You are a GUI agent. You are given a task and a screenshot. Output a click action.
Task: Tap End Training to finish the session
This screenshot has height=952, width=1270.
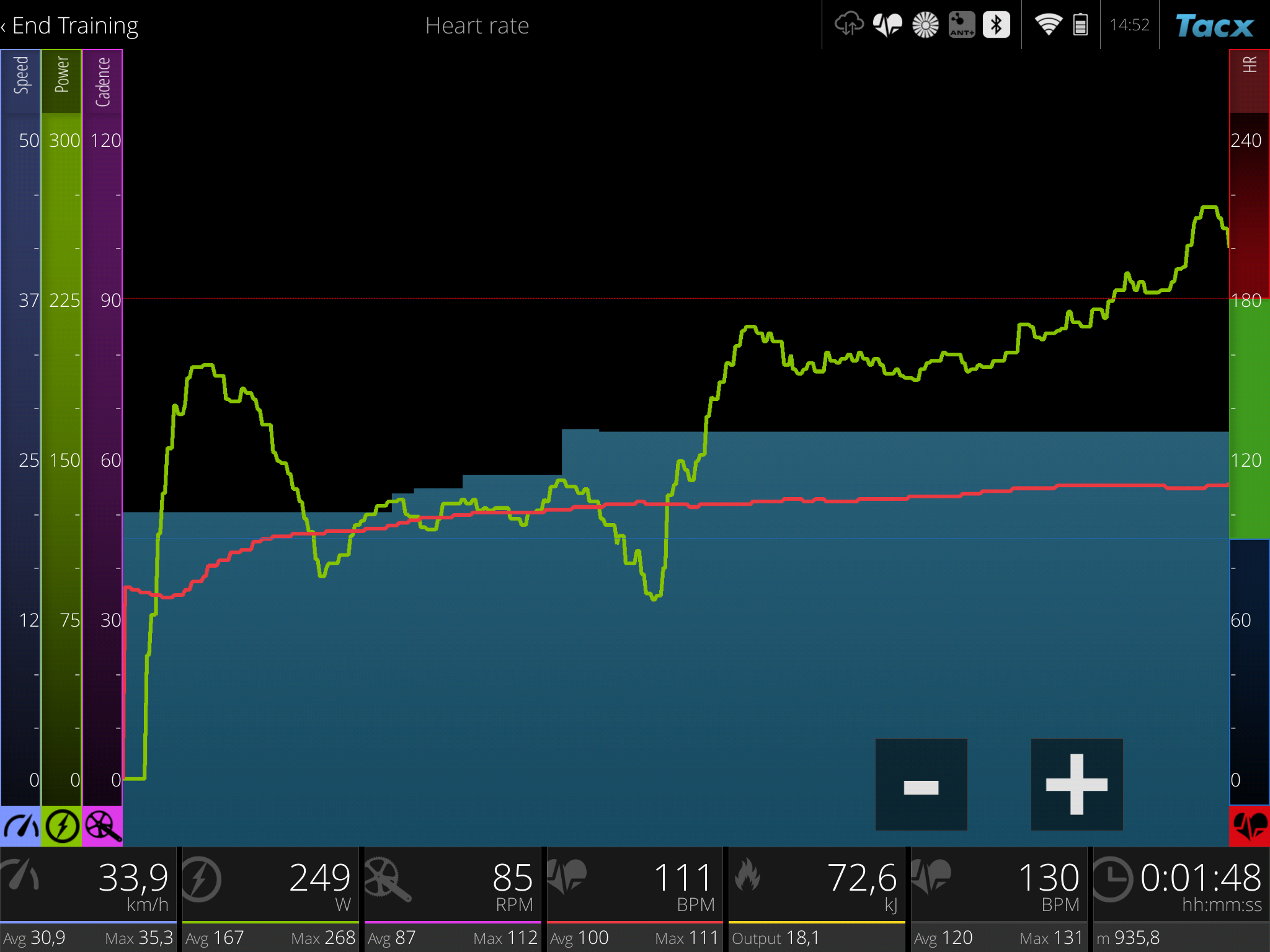[70, 25]
